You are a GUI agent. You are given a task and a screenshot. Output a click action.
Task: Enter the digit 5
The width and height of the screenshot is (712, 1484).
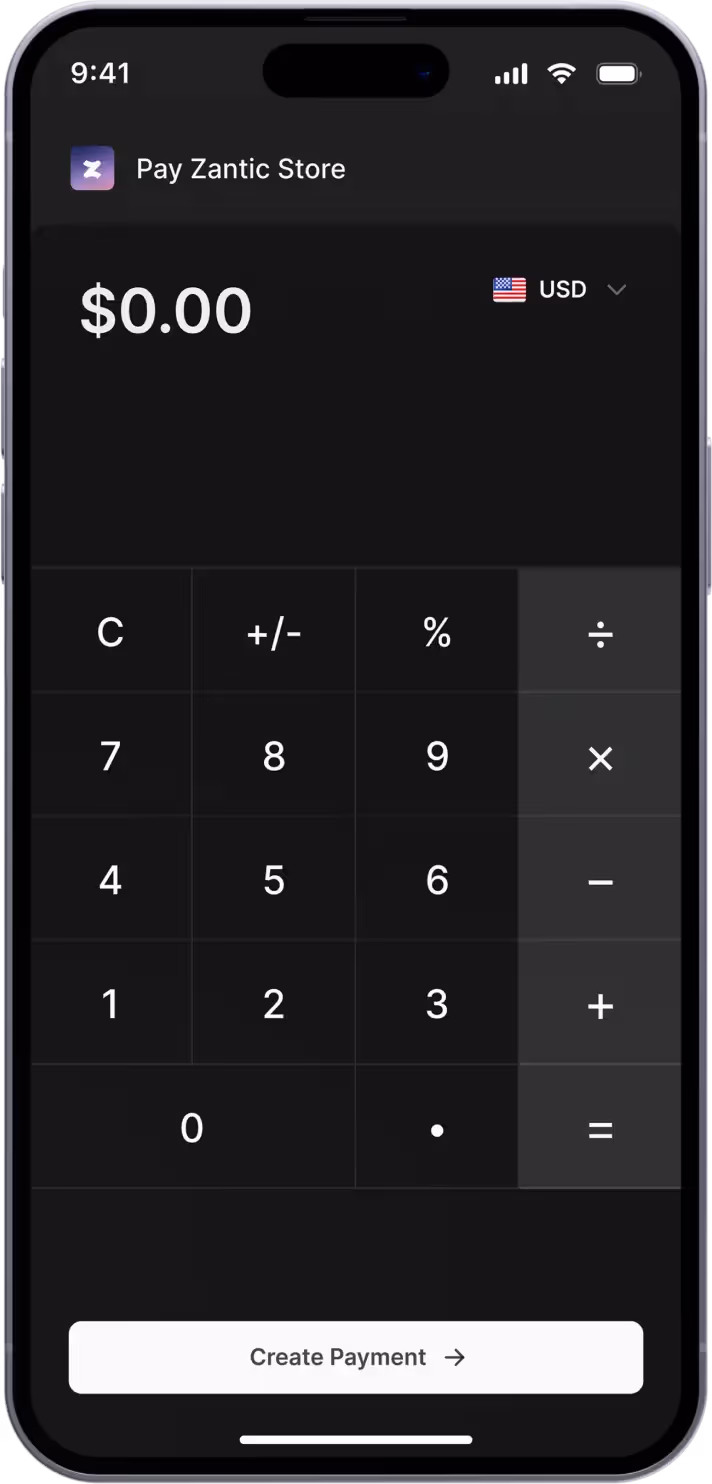(274, 880)
